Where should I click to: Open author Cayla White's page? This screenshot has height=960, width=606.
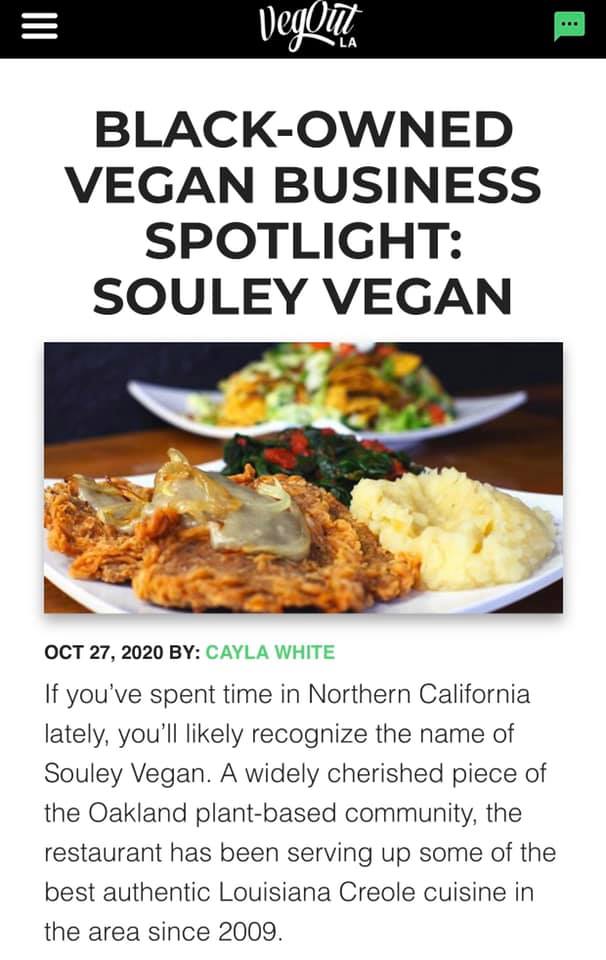[270, 652]
